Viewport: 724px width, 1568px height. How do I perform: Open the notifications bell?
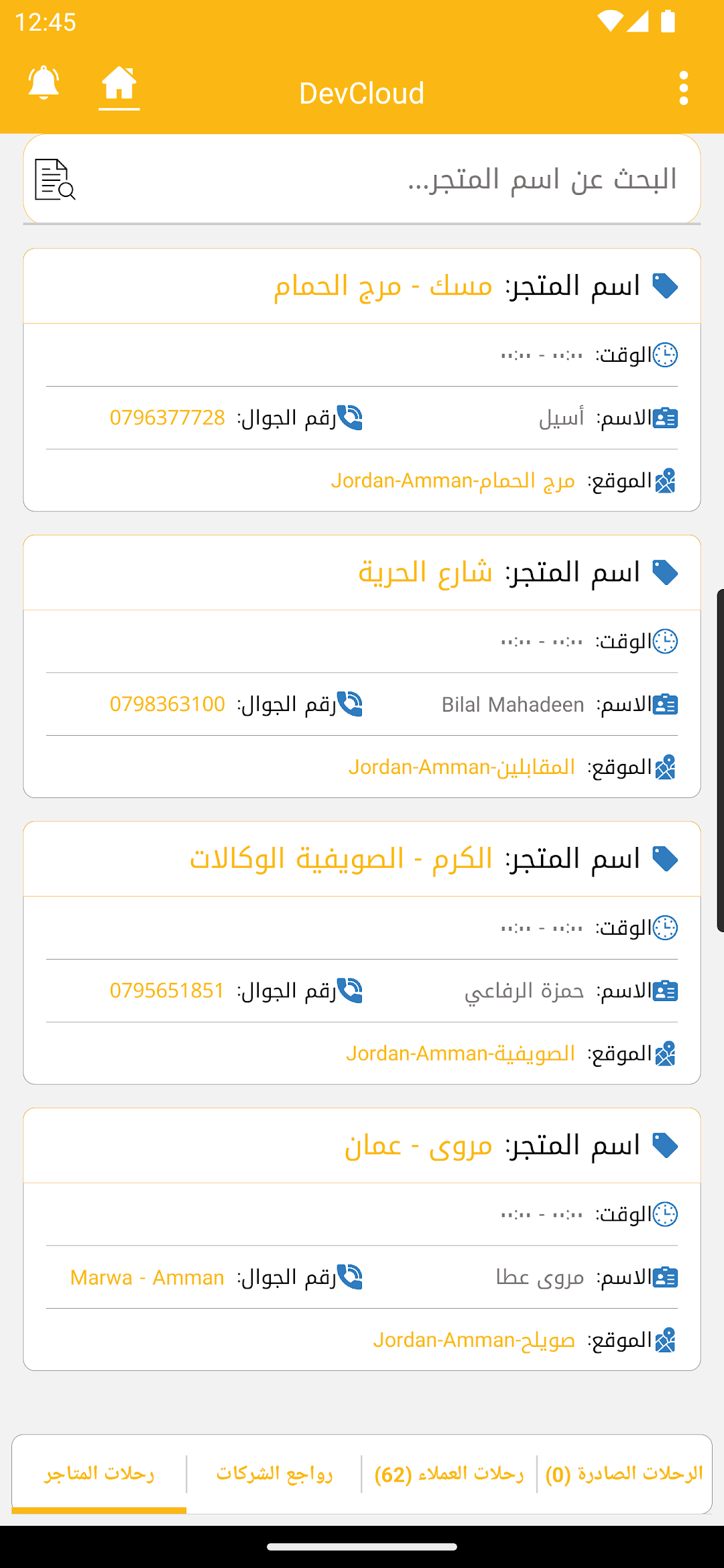click(44, 83)
